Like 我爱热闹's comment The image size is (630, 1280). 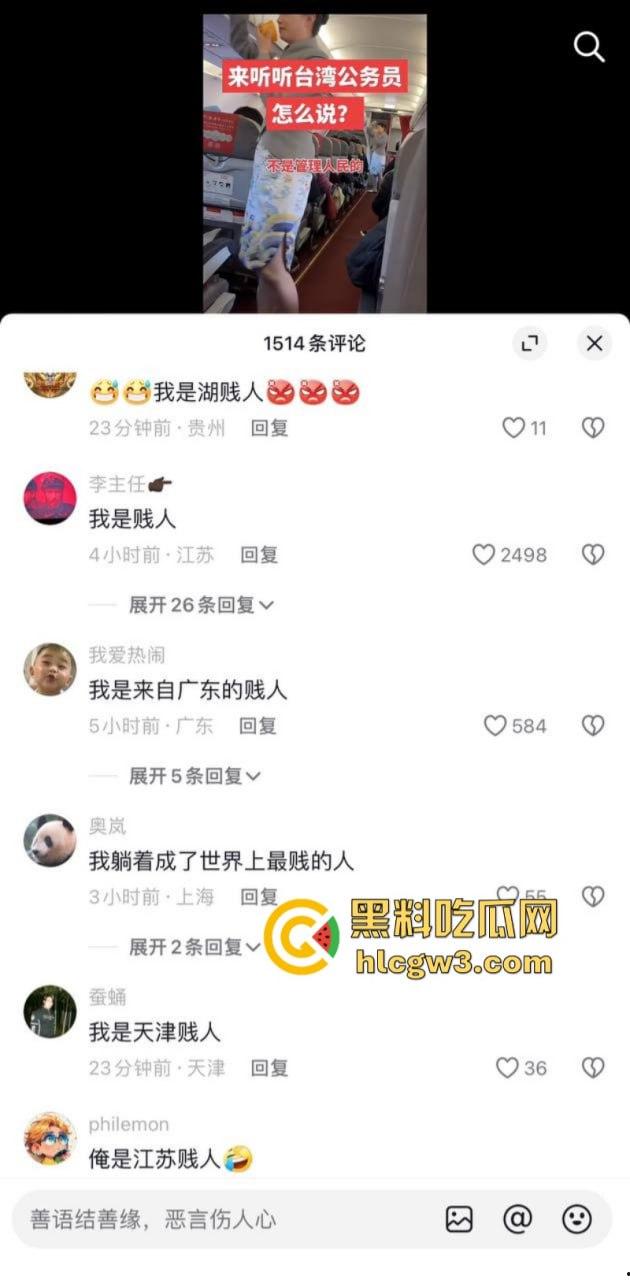coord(495,726)
